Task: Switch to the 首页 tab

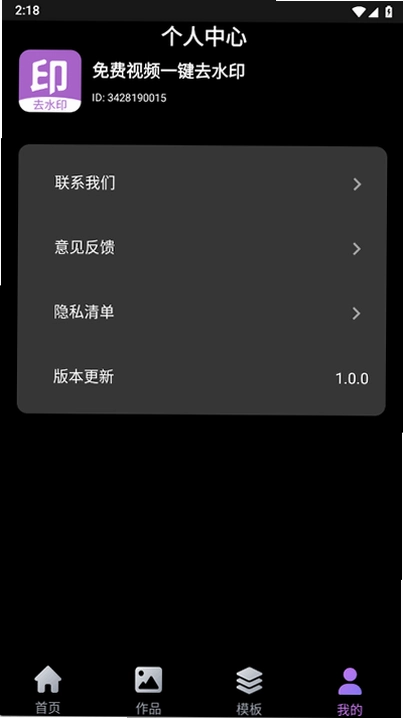Action: tap(48, 690)
